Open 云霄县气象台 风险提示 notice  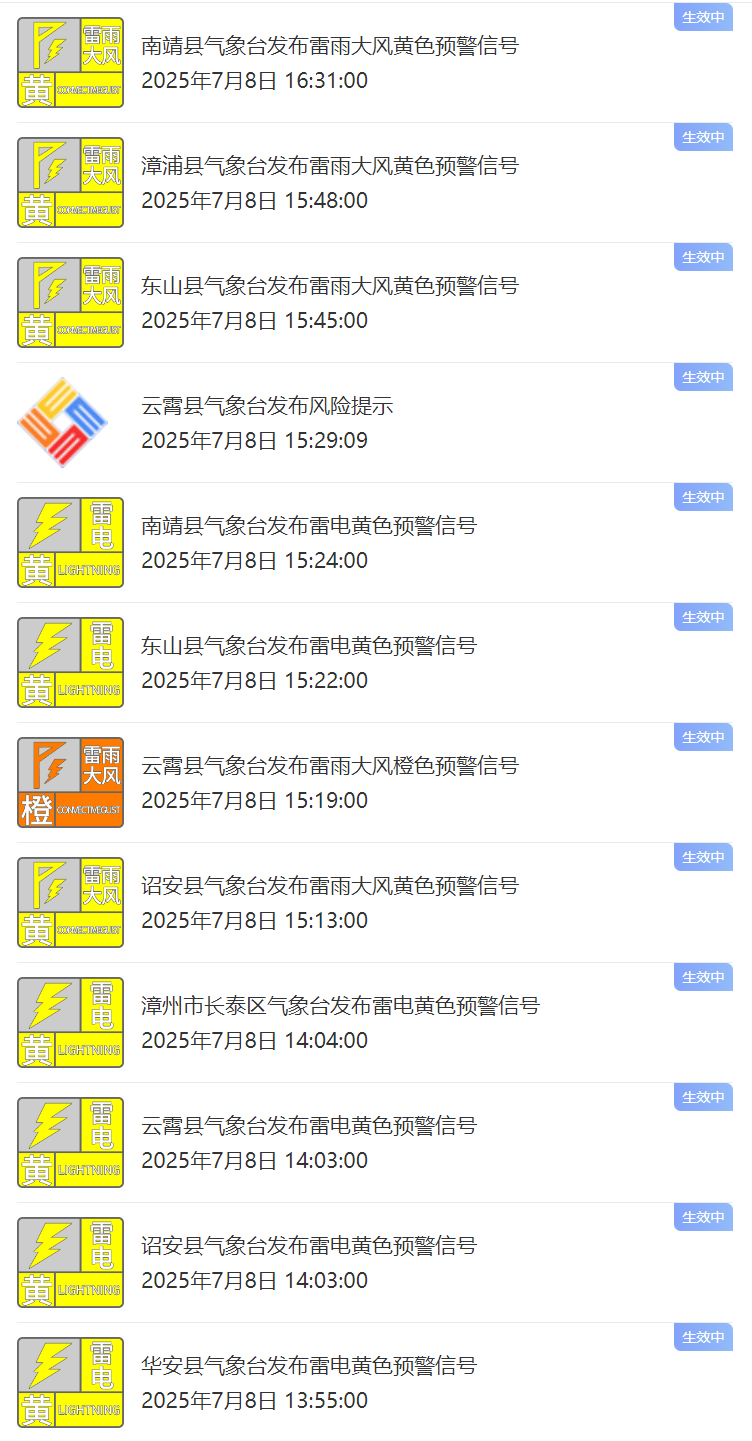coord(267,406)
